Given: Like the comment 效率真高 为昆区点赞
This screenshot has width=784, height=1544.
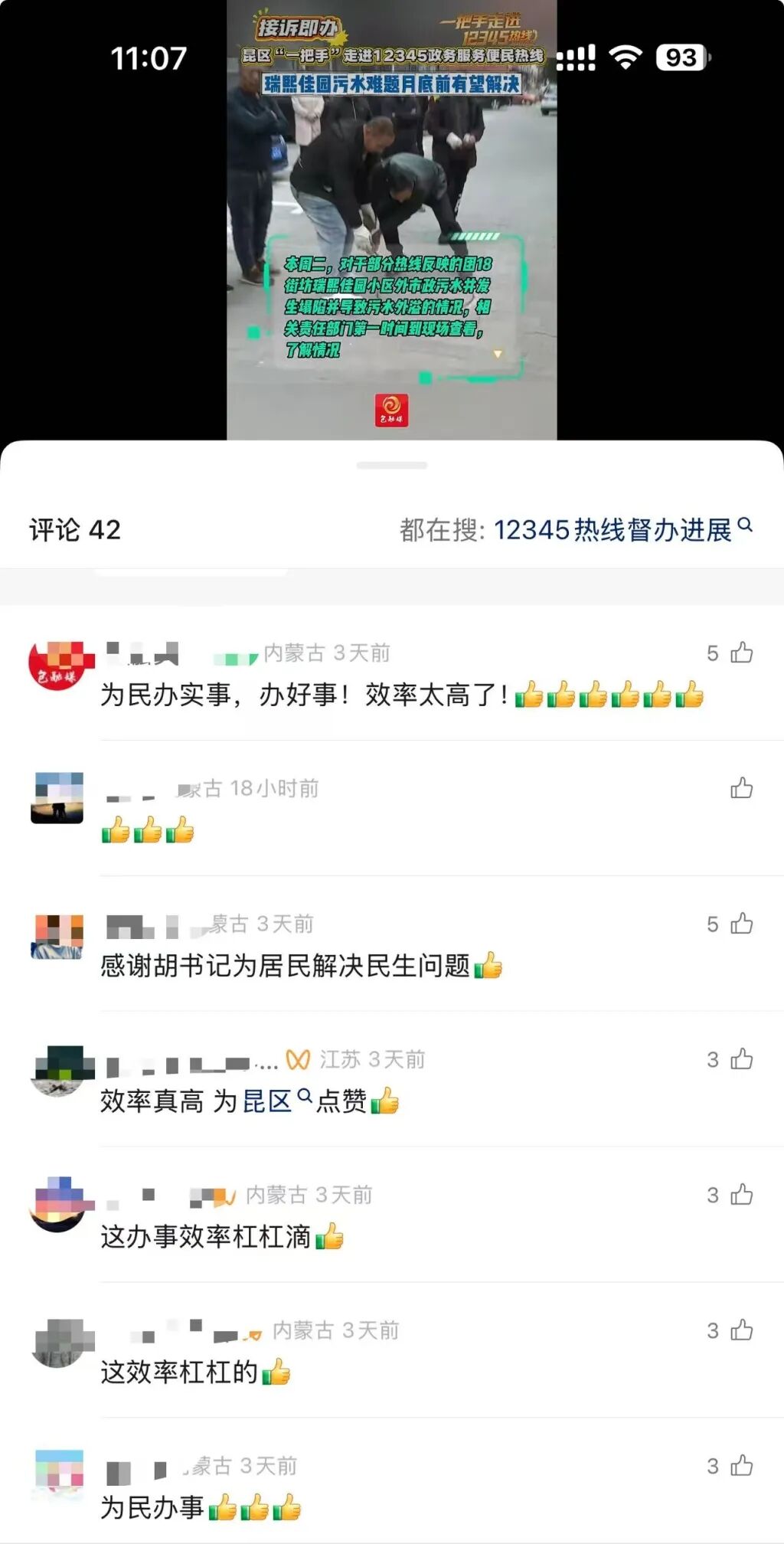Looking at the screenshot, I should click(x=740, y=1059).
